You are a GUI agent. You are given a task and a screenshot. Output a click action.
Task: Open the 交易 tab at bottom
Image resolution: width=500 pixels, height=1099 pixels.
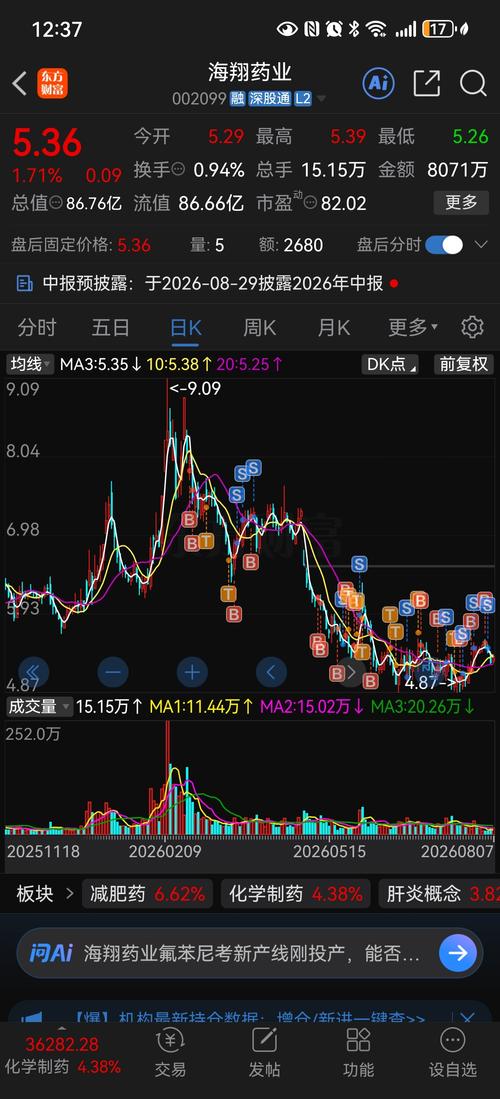coord(170,1053)
